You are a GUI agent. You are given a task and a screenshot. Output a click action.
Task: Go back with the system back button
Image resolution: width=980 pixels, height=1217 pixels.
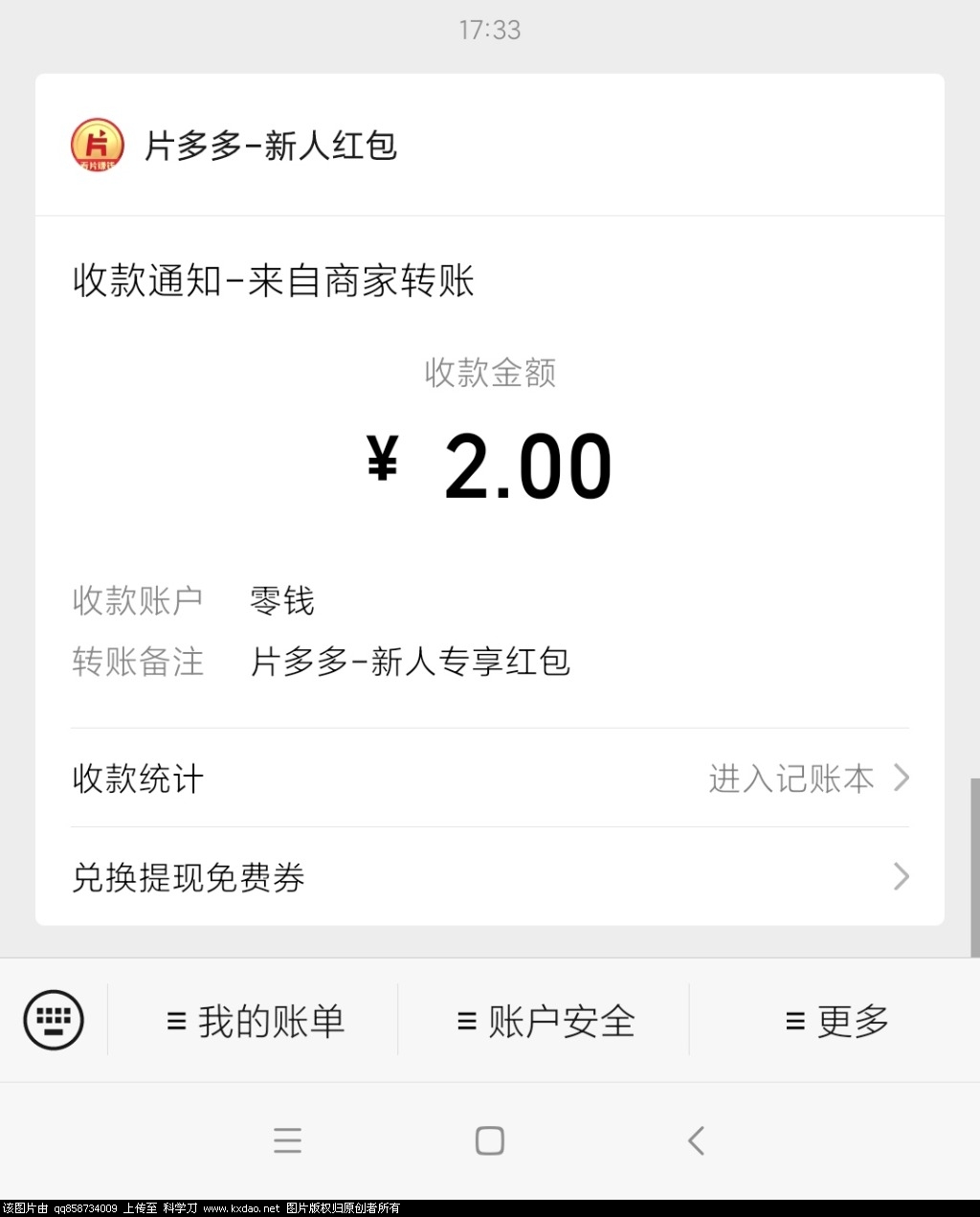696,1140
